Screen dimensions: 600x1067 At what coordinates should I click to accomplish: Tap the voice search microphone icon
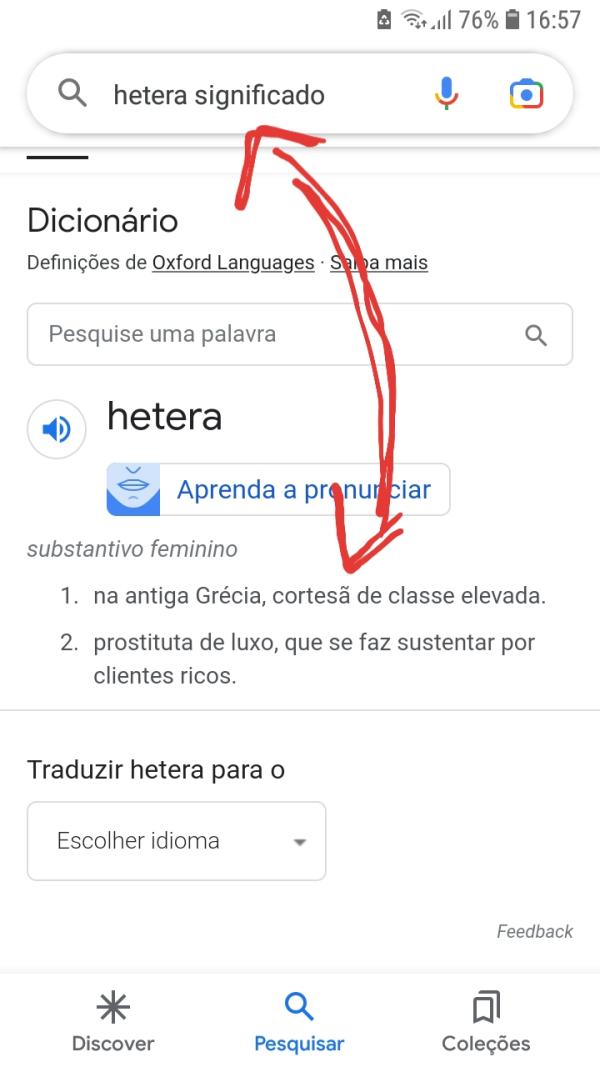click(446, 94)
